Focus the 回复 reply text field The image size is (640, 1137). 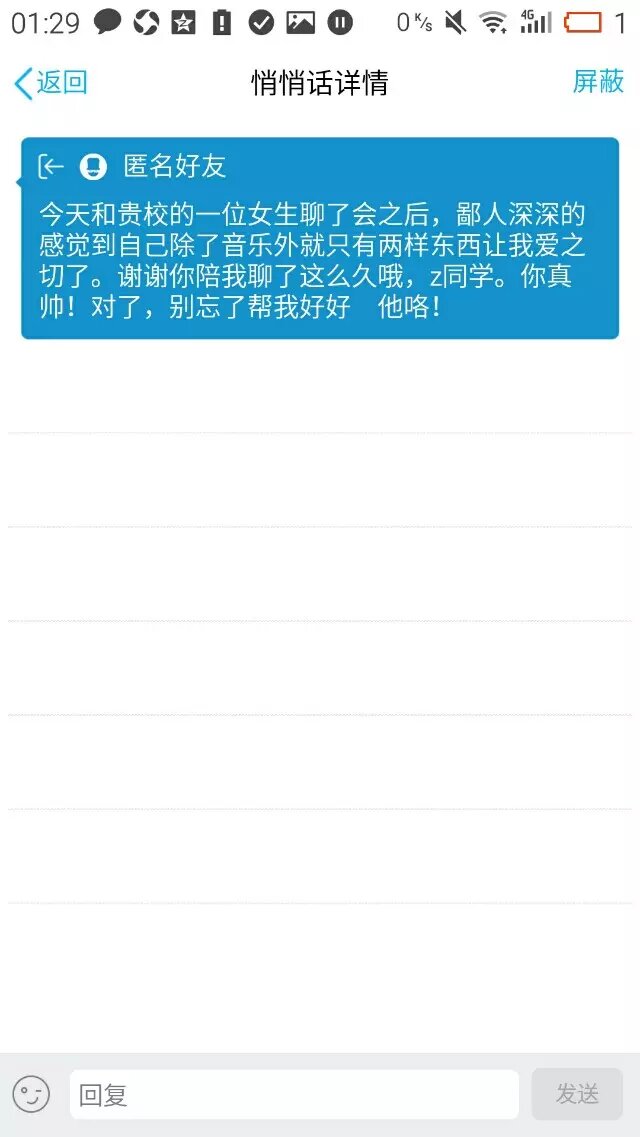(293, 1095)
